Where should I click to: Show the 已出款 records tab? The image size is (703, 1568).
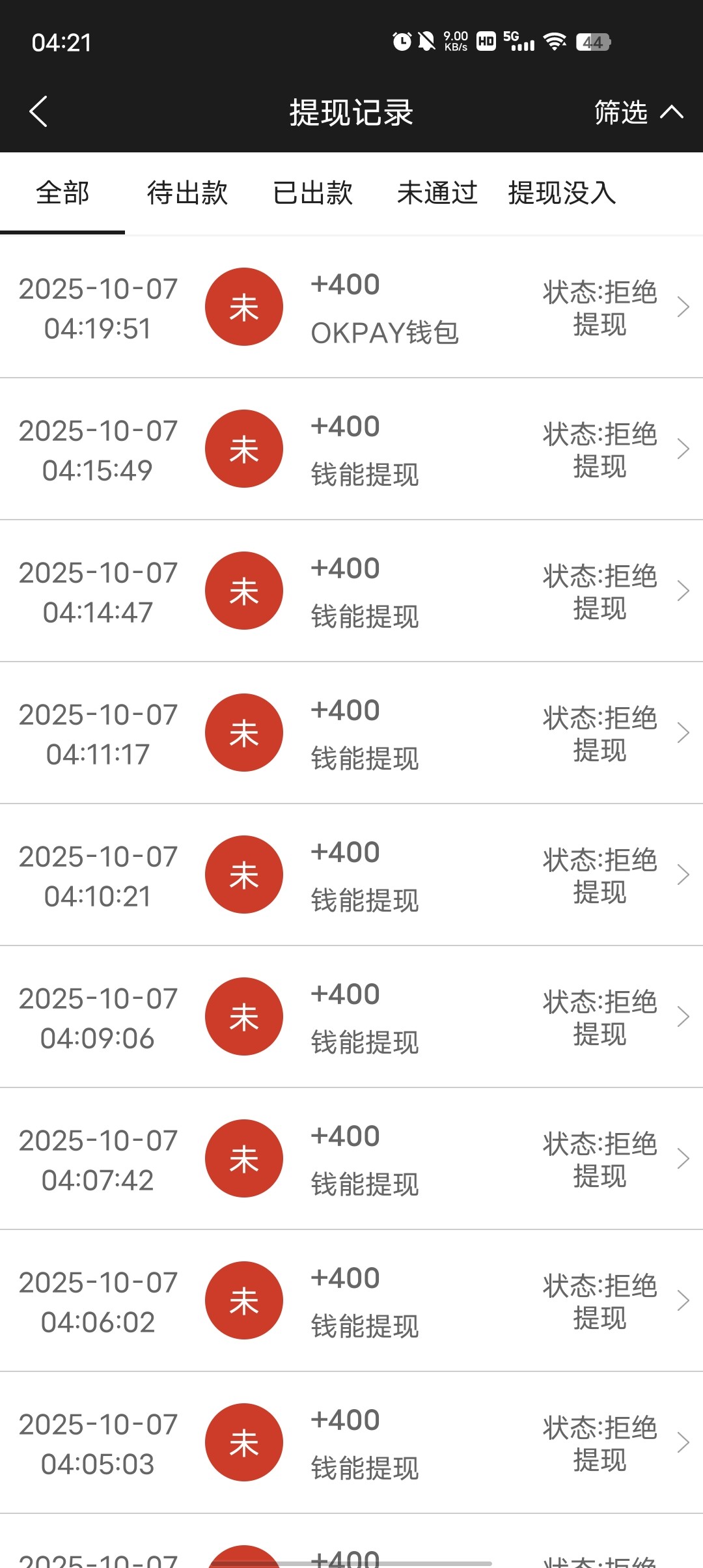click(312, 193)
